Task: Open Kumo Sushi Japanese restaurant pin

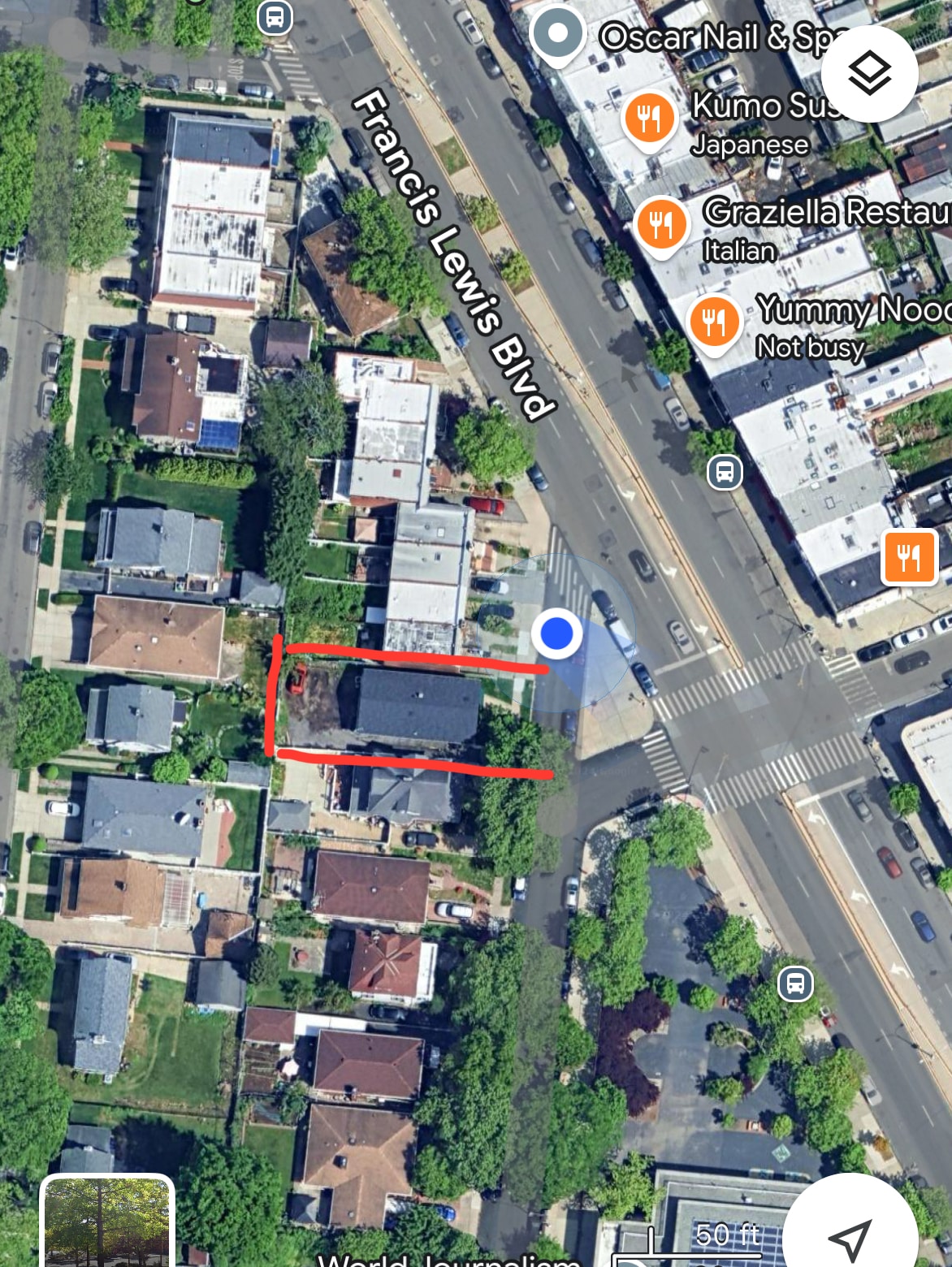Action: coord(649,119)
